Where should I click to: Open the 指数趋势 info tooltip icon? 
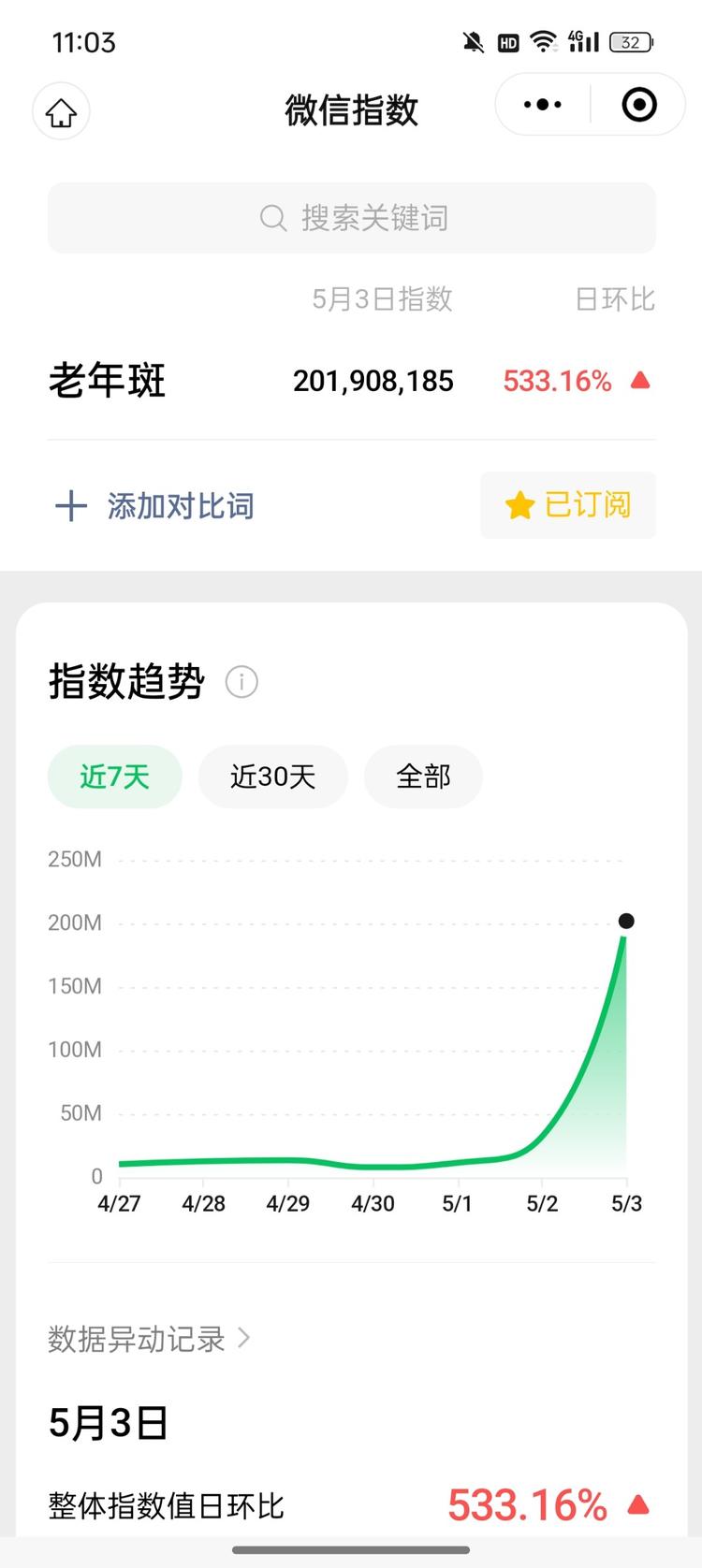pos(241,682)
